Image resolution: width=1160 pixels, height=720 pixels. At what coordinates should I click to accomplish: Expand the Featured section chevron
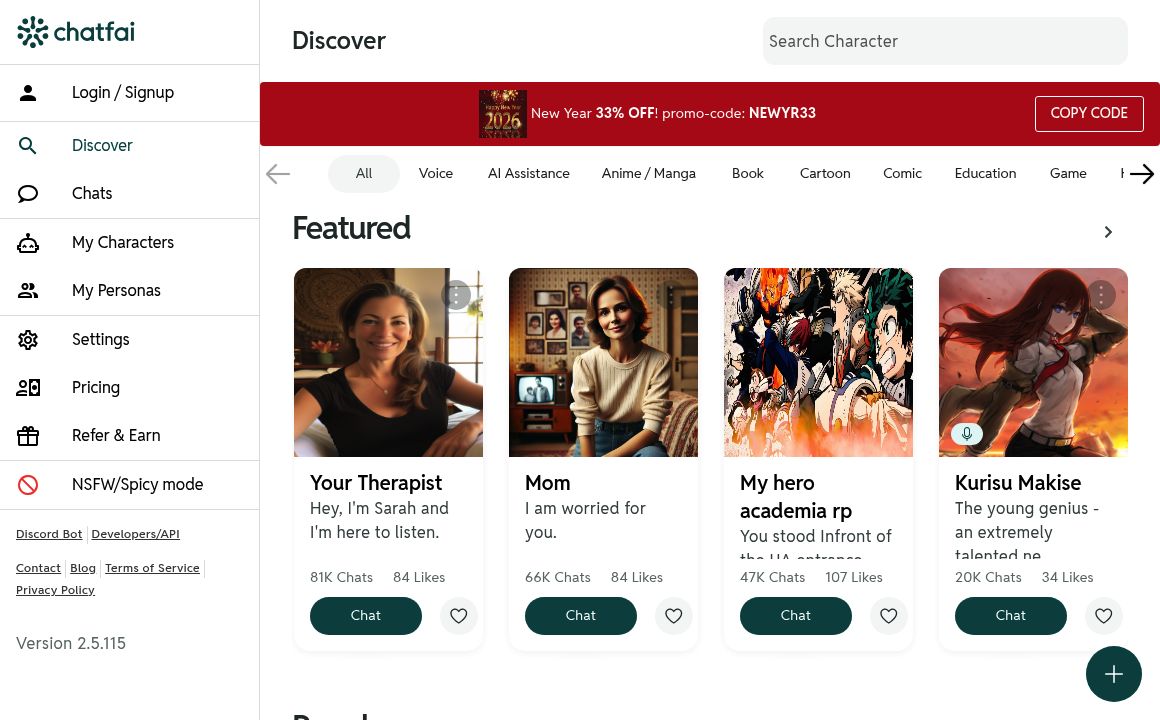coord(1108,232)
